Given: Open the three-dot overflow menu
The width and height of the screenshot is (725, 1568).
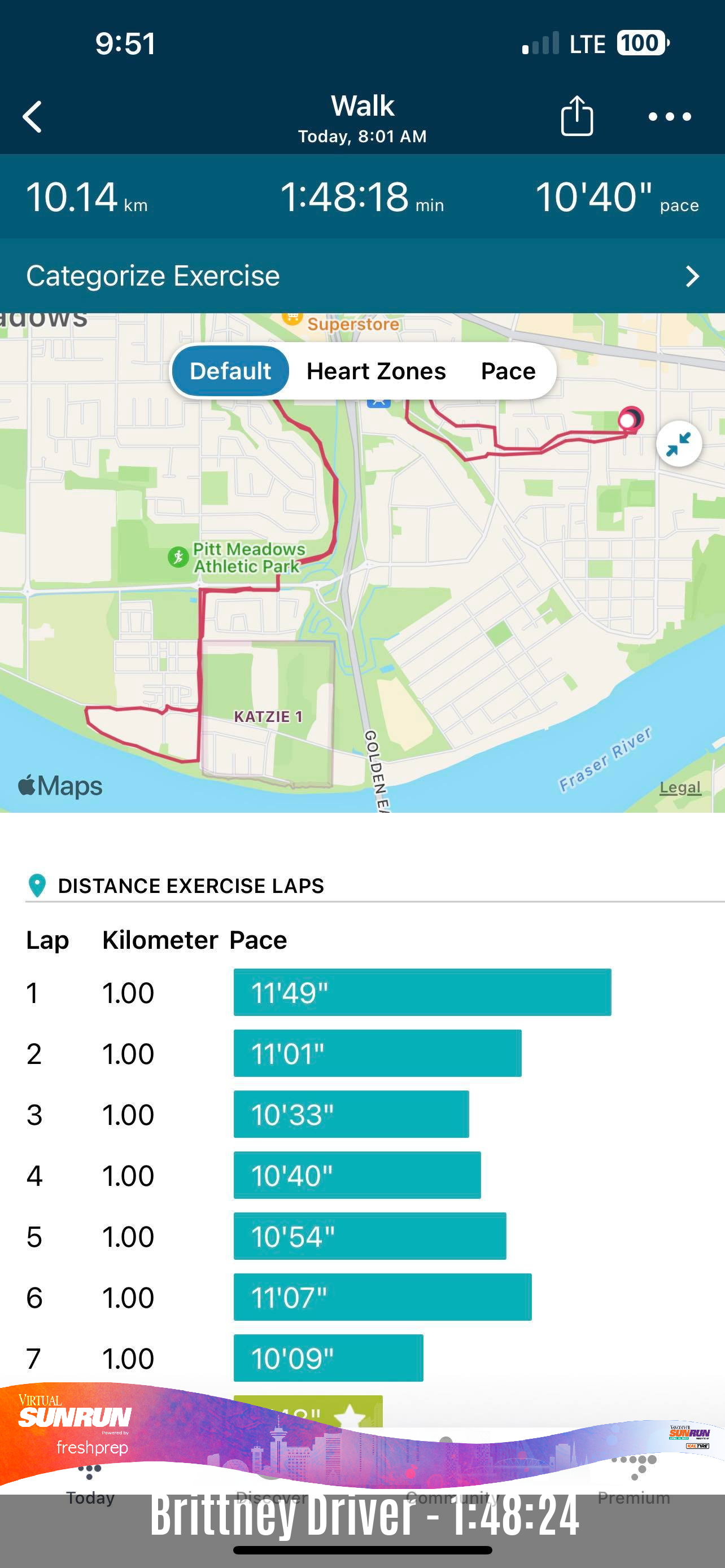Looking at the screenshot, I should click(670, 116).
